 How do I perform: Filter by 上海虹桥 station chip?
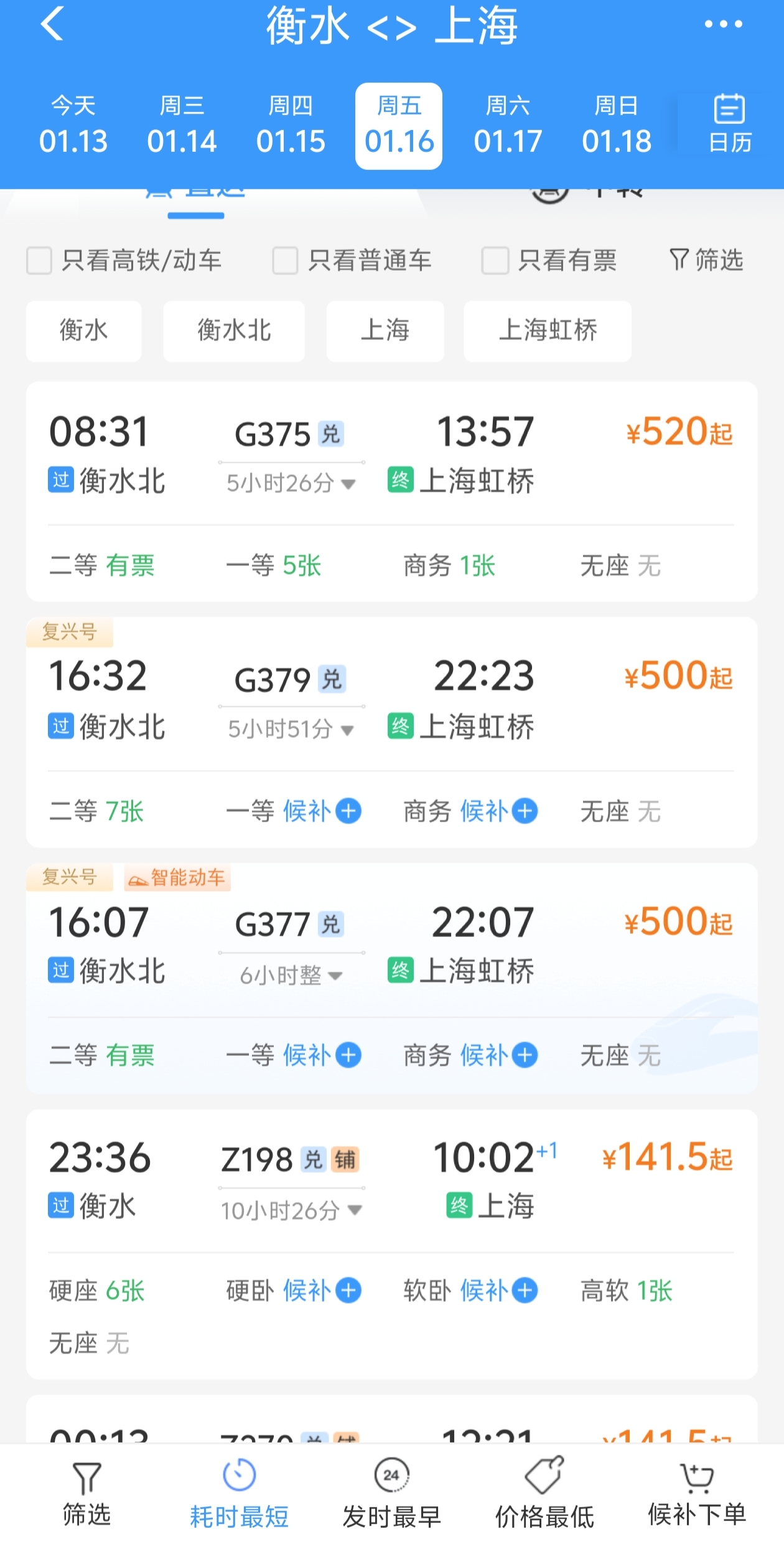click(547, 331)
